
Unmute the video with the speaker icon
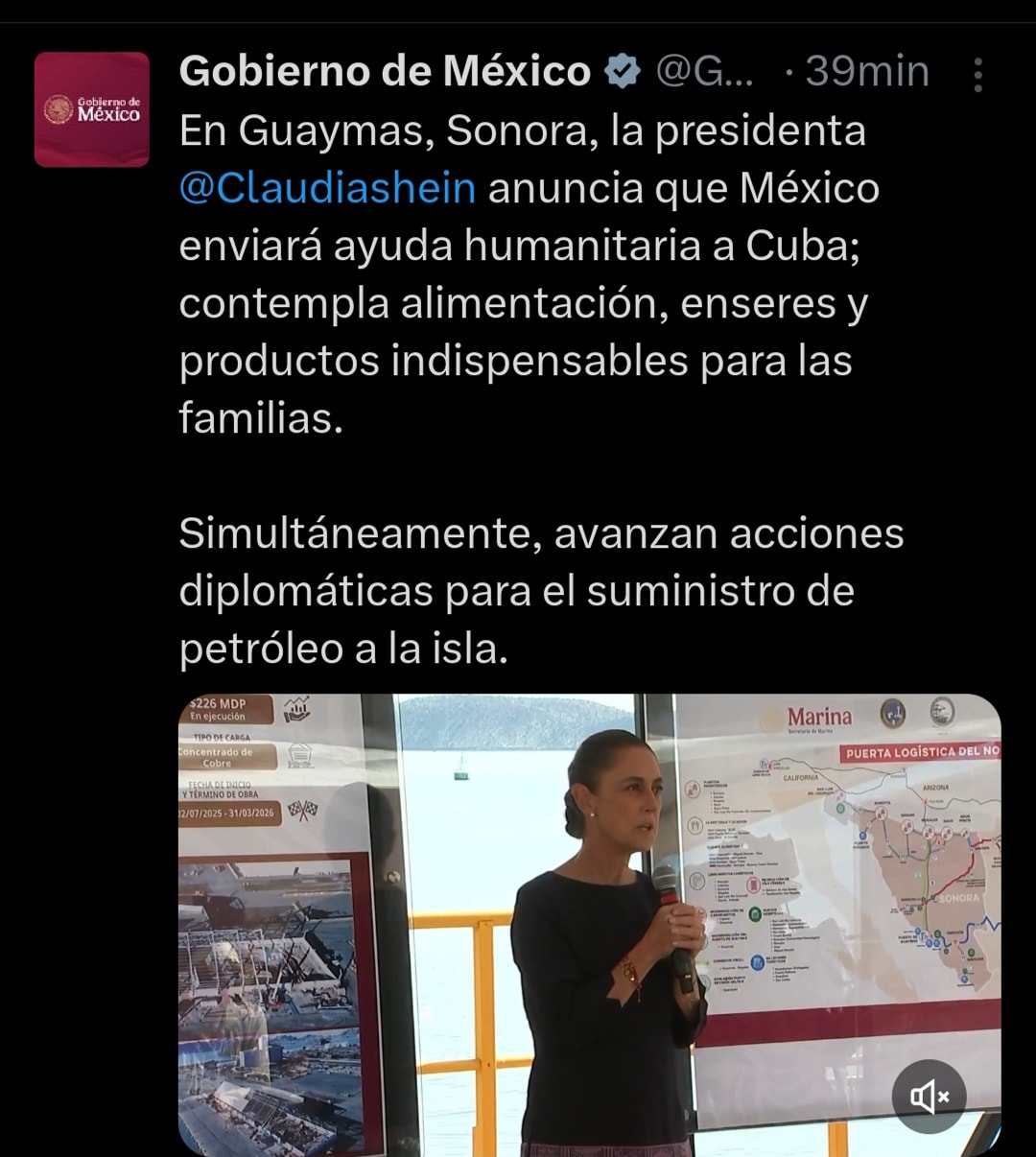929,1097
